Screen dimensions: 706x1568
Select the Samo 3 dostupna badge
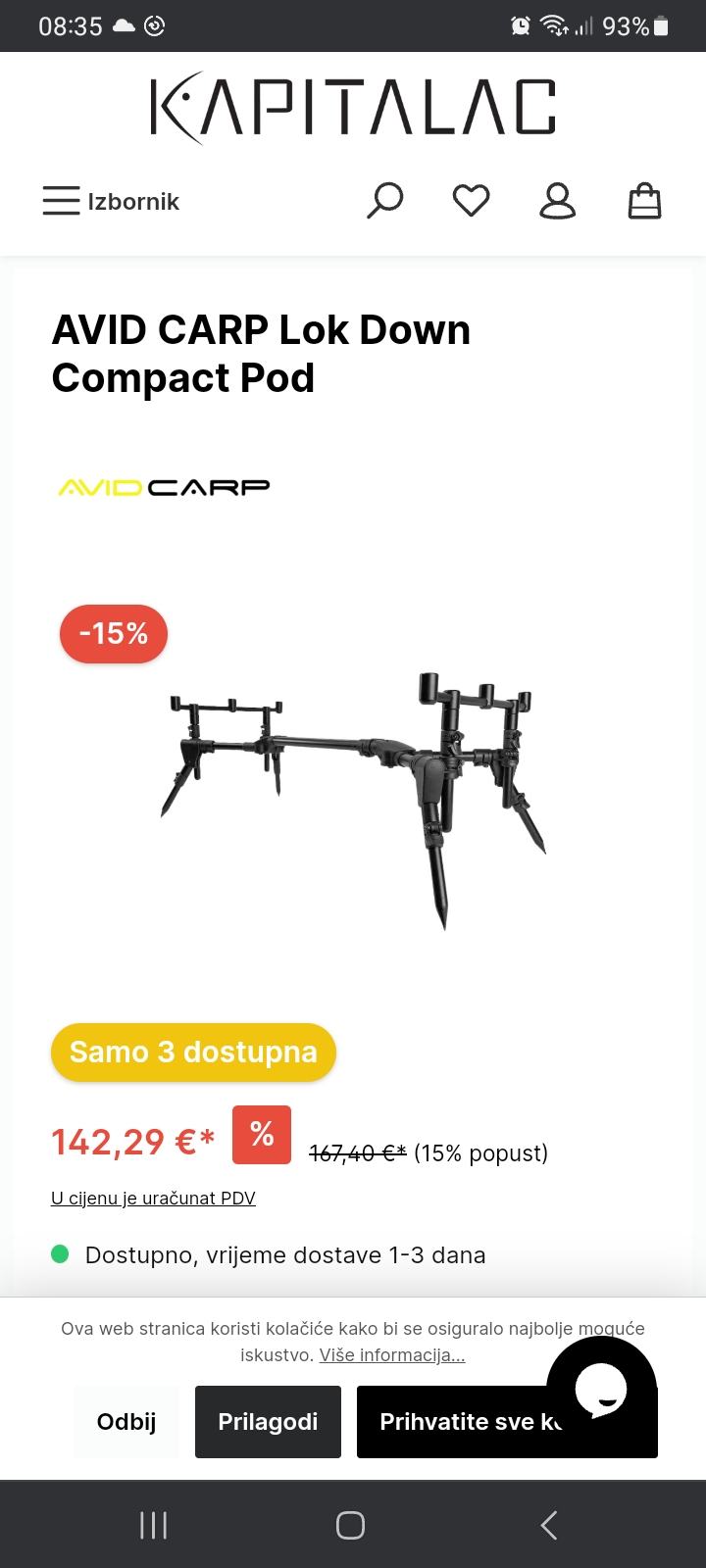193,1053
